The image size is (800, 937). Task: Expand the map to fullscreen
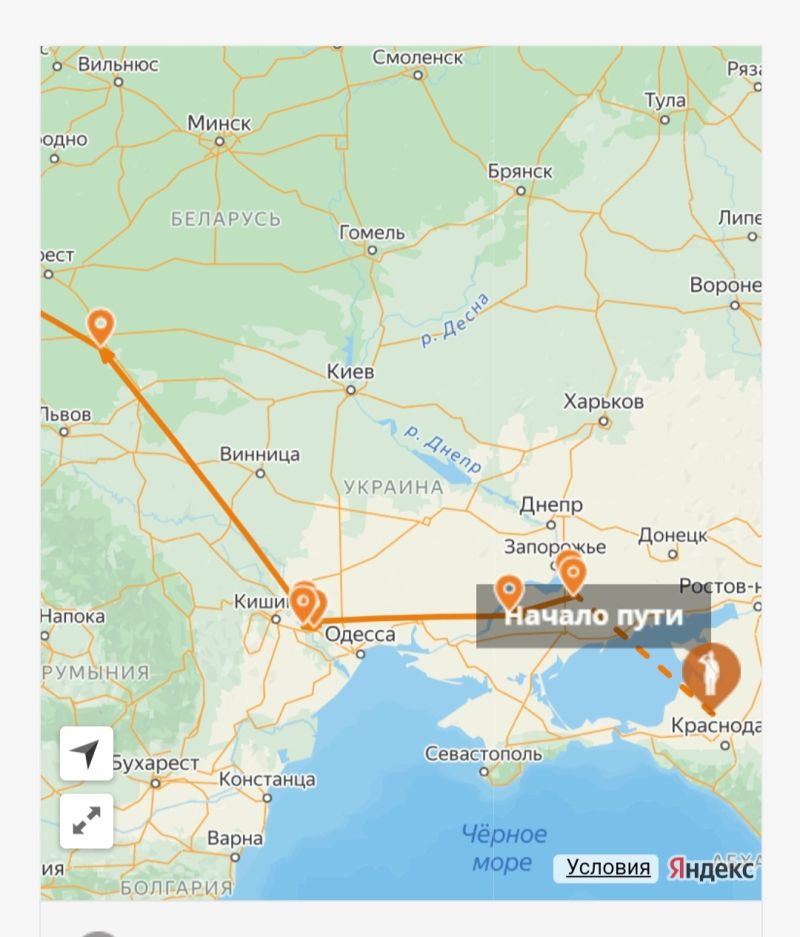coord(86,822)
